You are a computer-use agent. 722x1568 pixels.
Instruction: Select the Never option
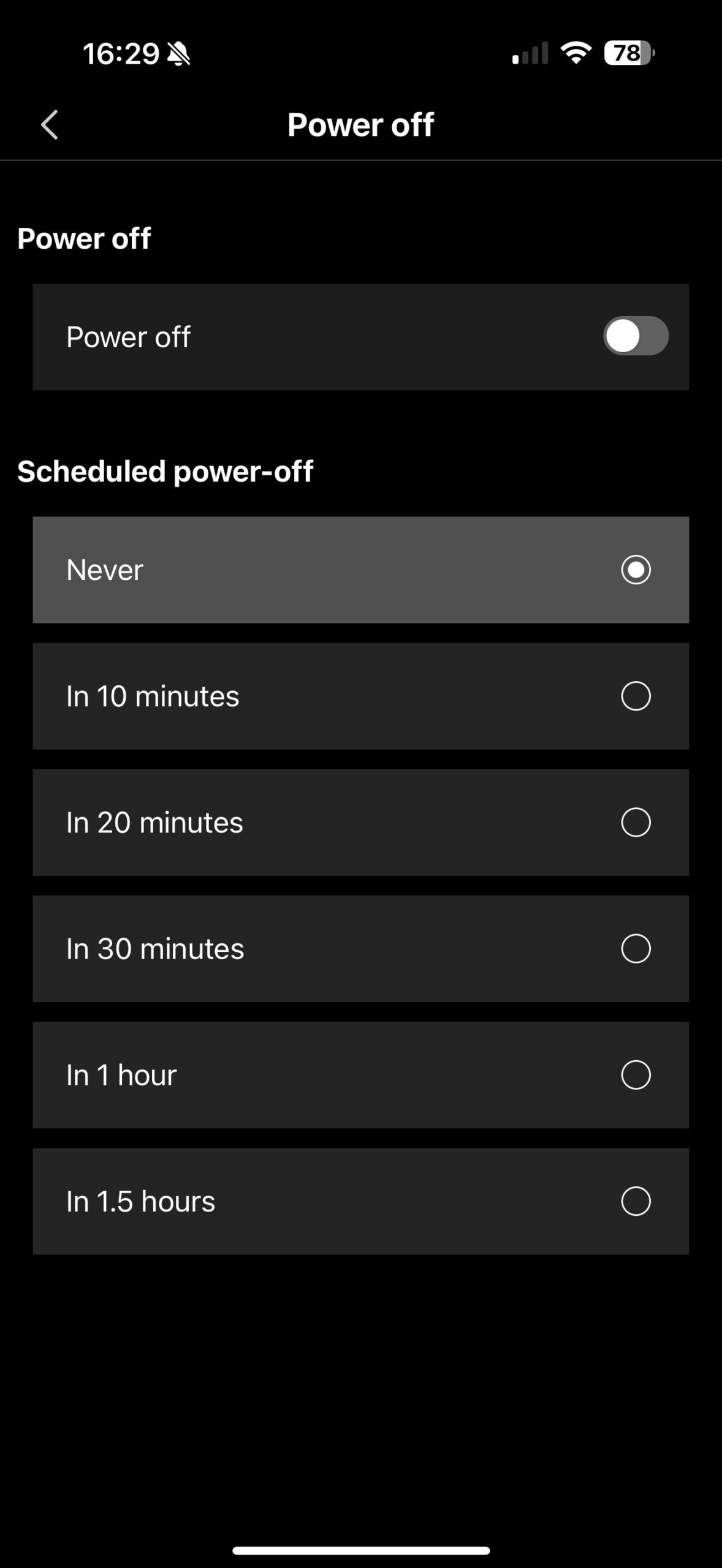360,570
